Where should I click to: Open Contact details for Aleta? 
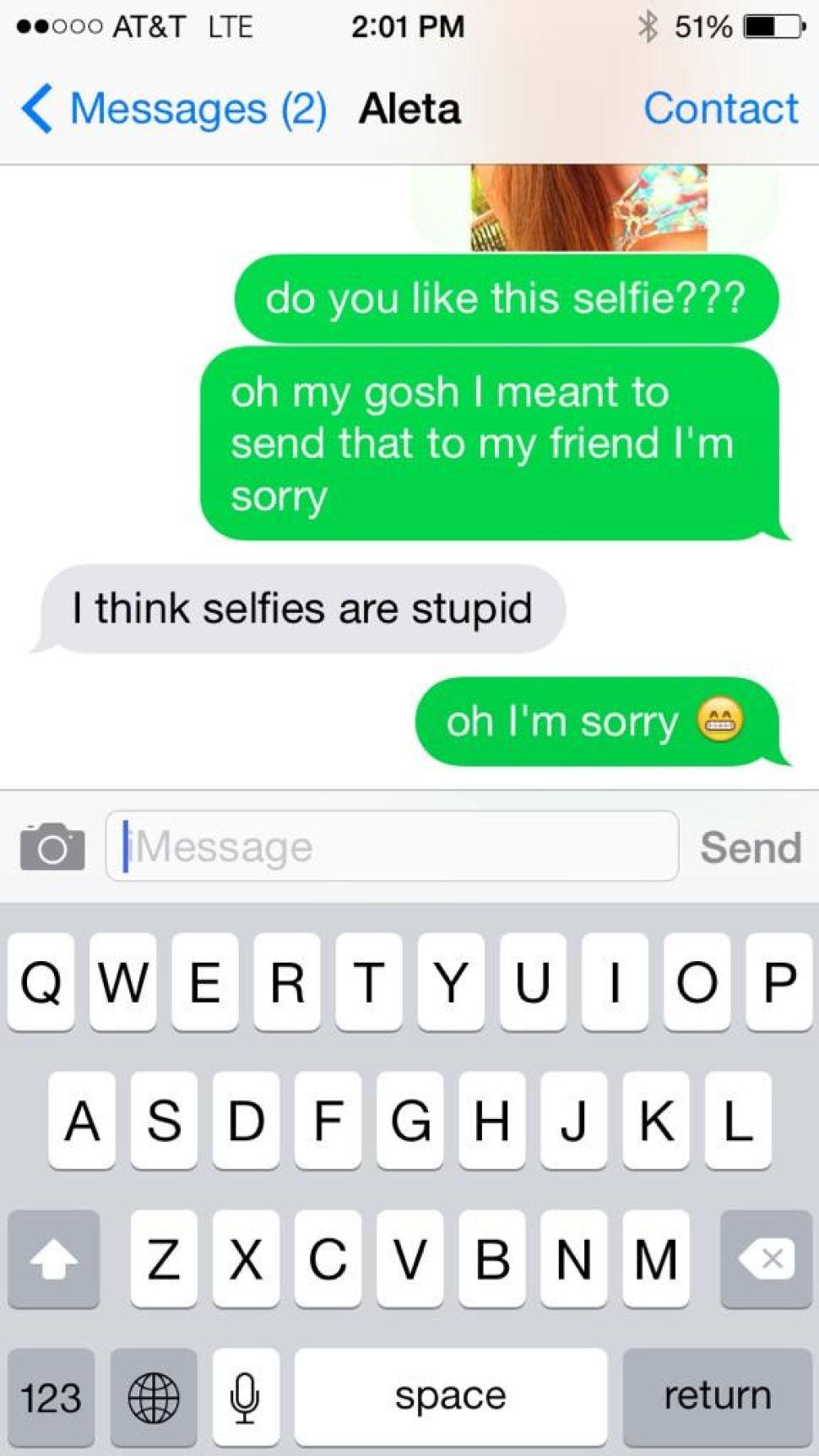(x=720, y=109)
